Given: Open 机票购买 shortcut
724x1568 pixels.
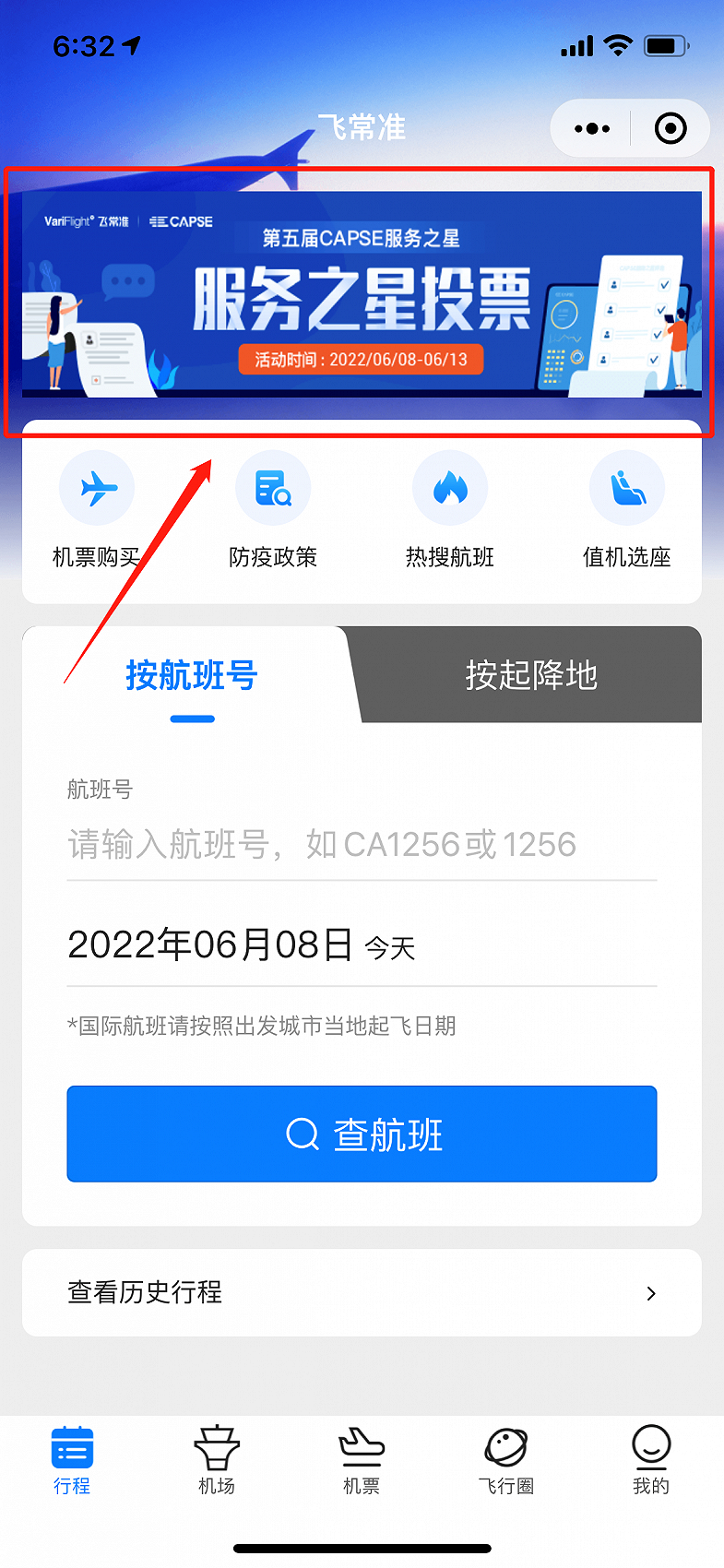Looking at the screenshot, I should pyautogui.click(x=97, y=509).
